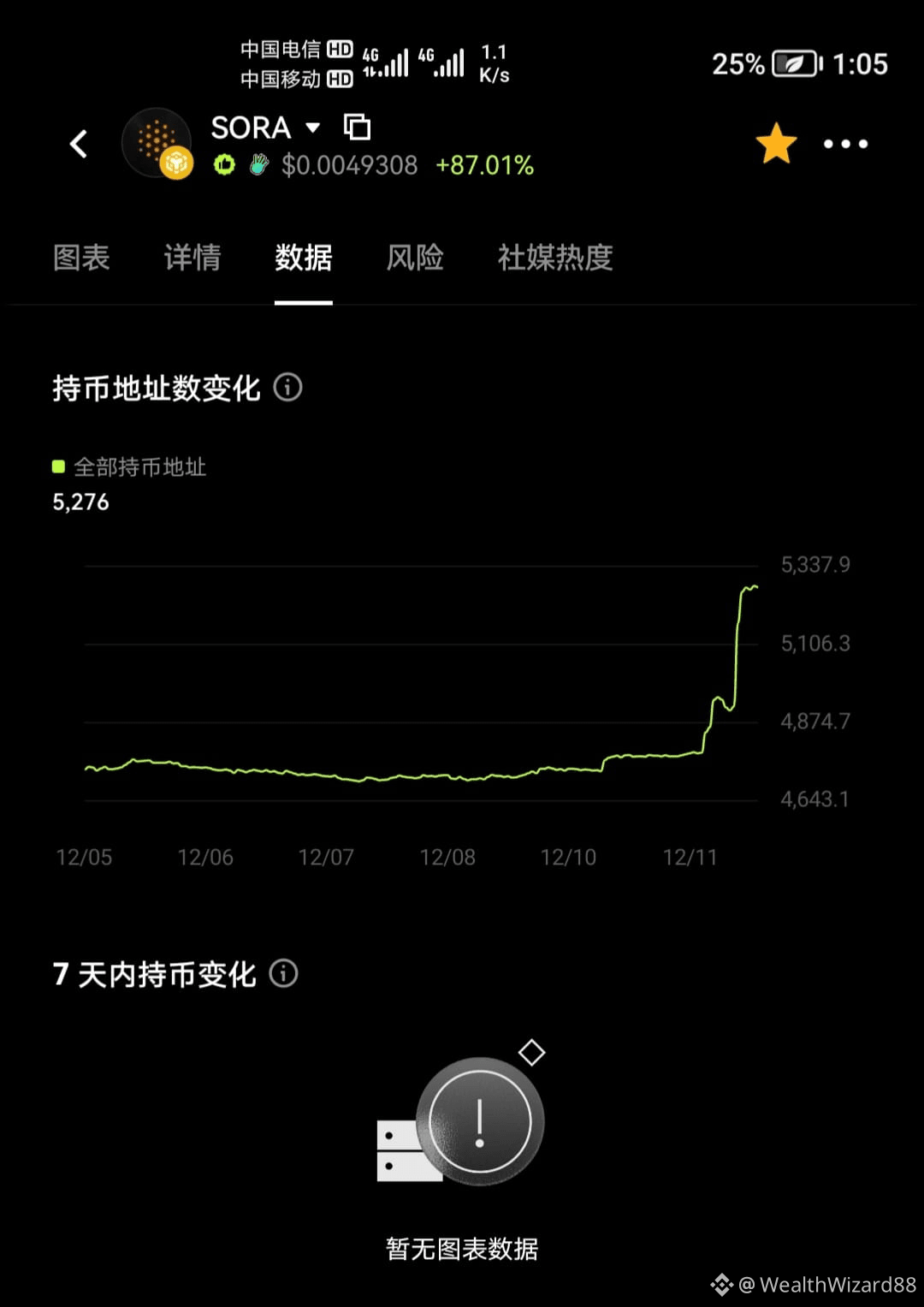The height and width of the screenshot is (1307, 924).
Task: Toggle the favorite star for SORA
Action: tap(776, 144)
